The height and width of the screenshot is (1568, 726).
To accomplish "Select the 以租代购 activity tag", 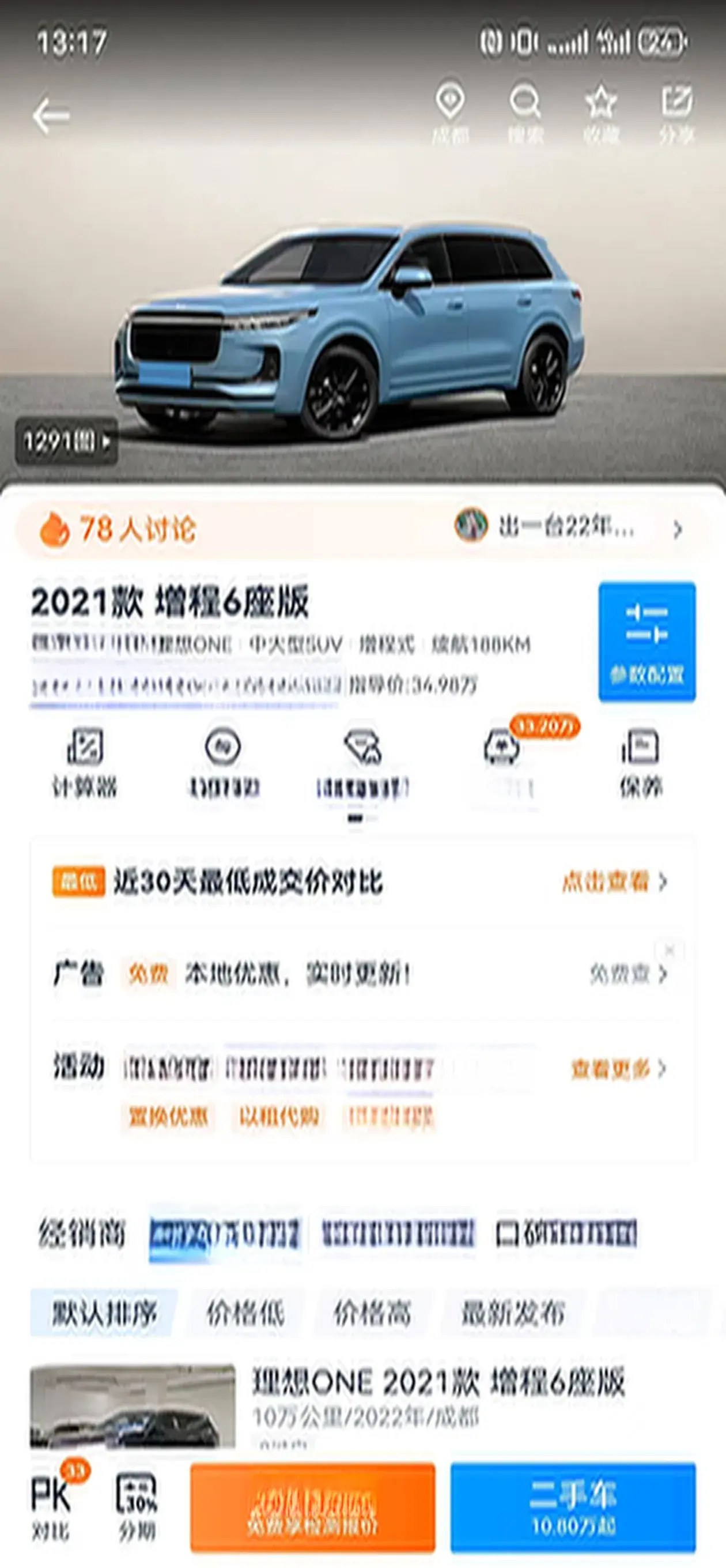I will coord(279,1117).
